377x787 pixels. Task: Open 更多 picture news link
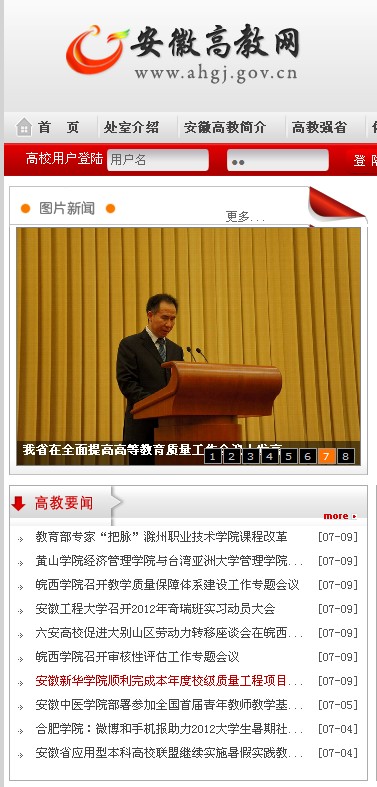click(245, 216)
